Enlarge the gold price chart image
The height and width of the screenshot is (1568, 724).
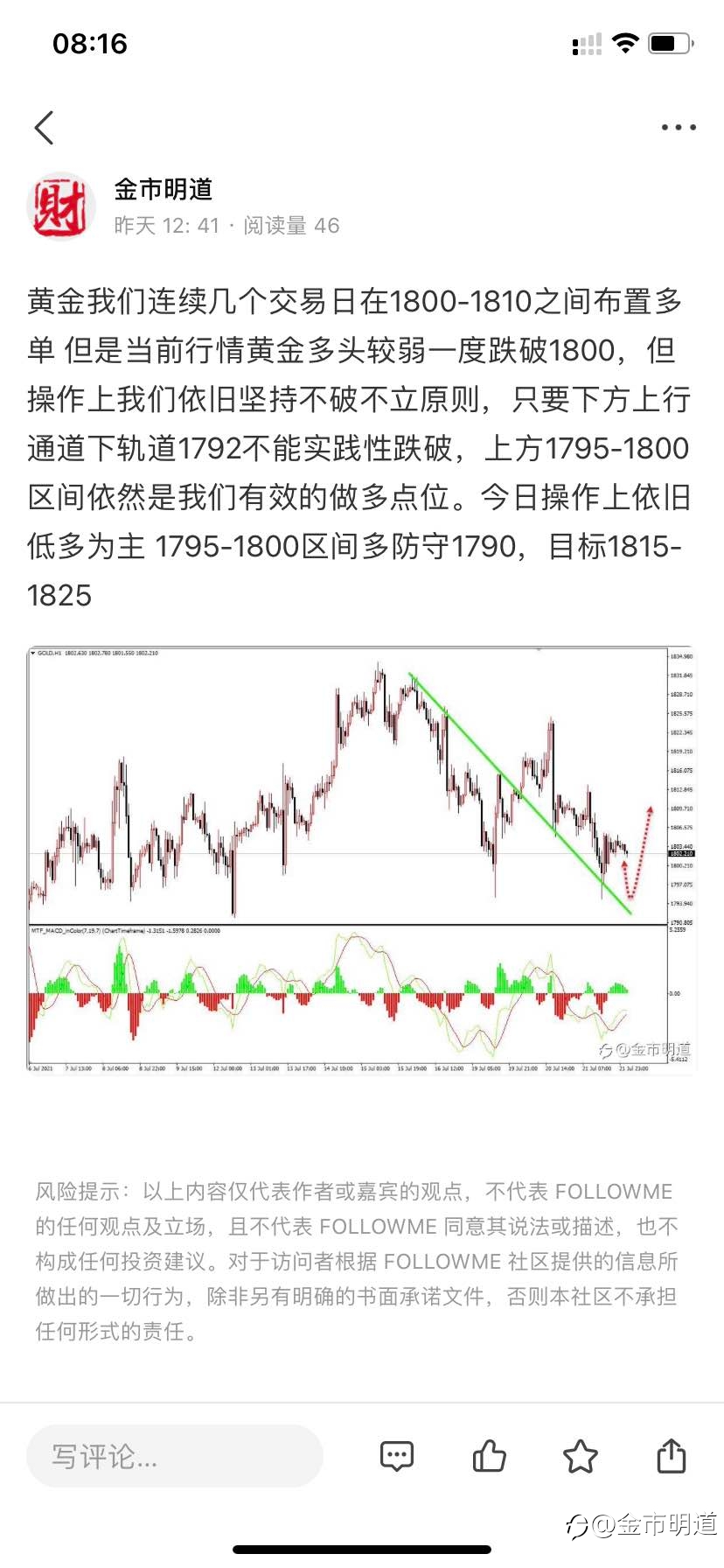tap(362, 860)
